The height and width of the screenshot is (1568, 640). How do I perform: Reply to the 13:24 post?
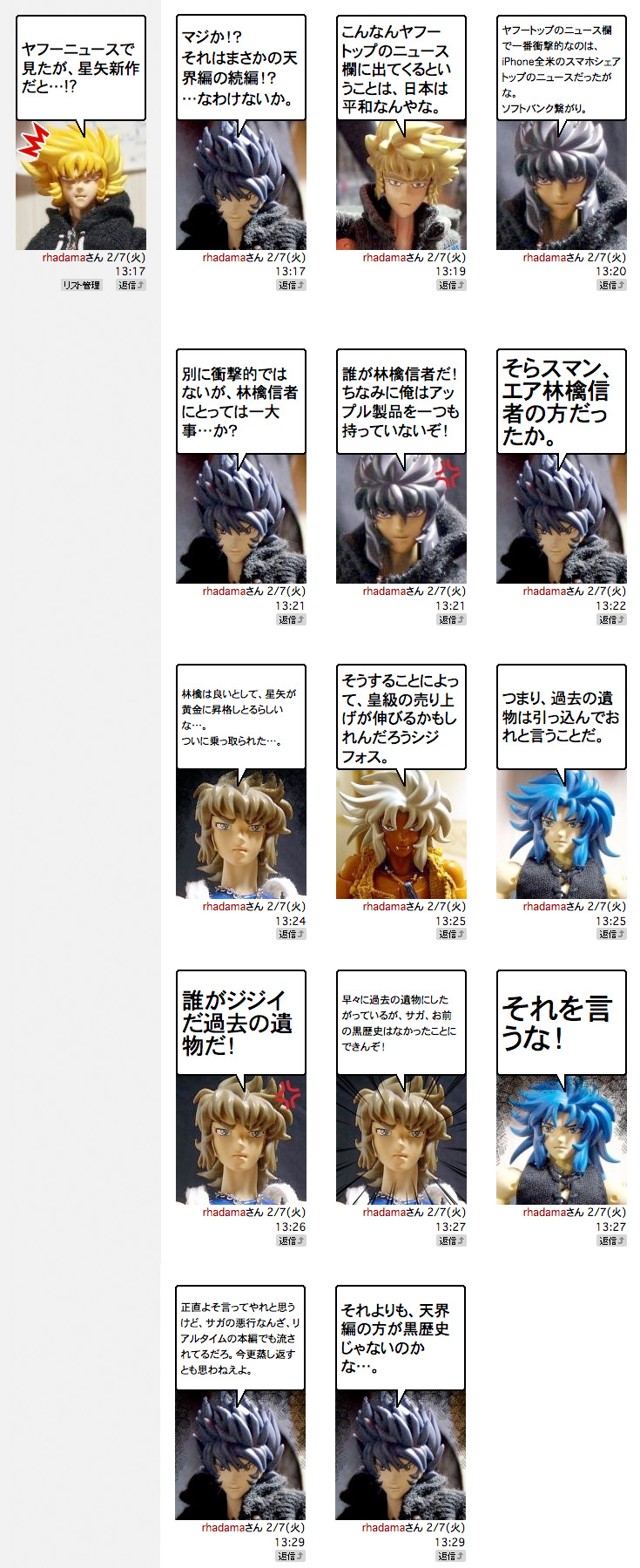[x=291, y=934]
